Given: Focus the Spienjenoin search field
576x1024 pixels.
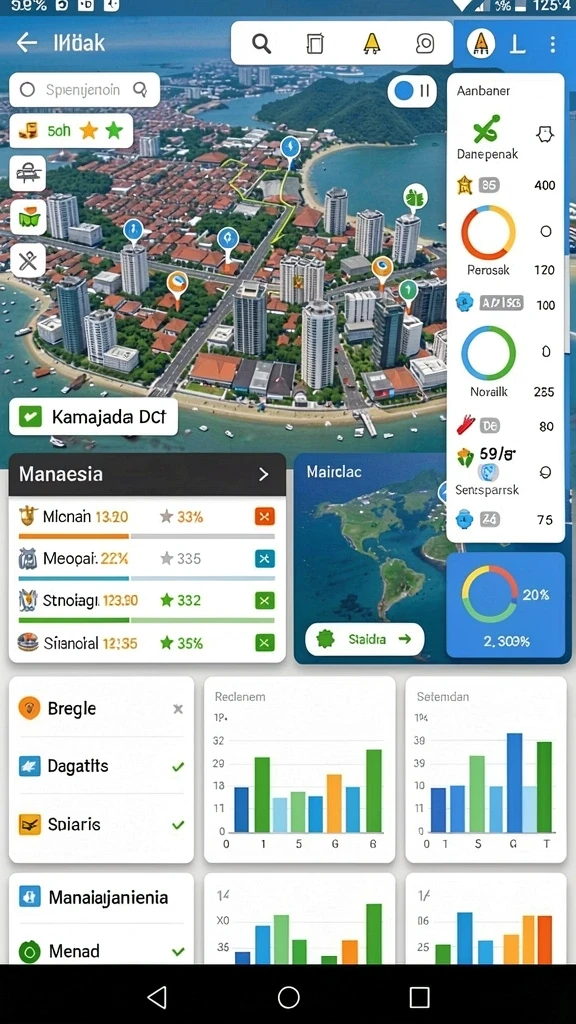Looking at the screenshot, I should pyautogui.click(x=84, y=89).
